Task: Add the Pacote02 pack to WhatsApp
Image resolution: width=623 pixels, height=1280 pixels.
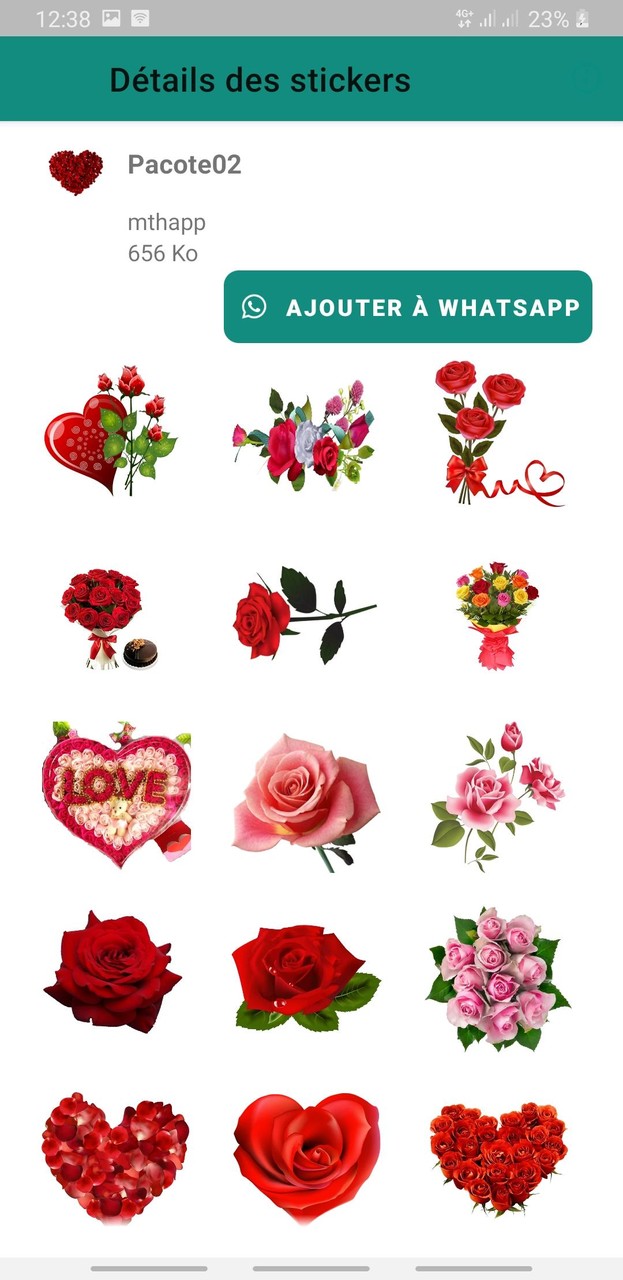Action: coord(408,307)
